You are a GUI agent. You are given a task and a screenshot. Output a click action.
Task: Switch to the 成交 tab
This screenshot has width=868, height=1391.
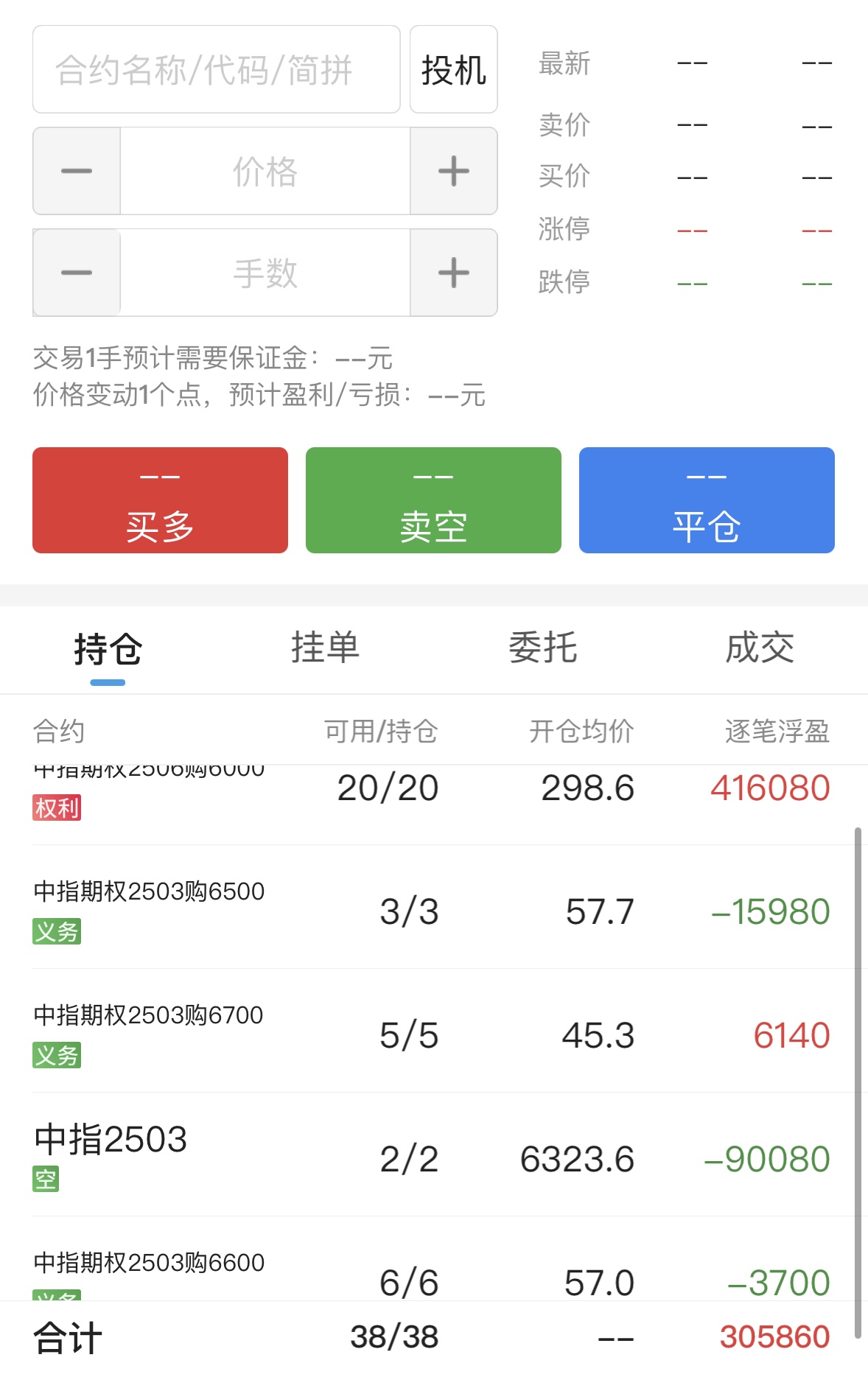tap(760, 649)
